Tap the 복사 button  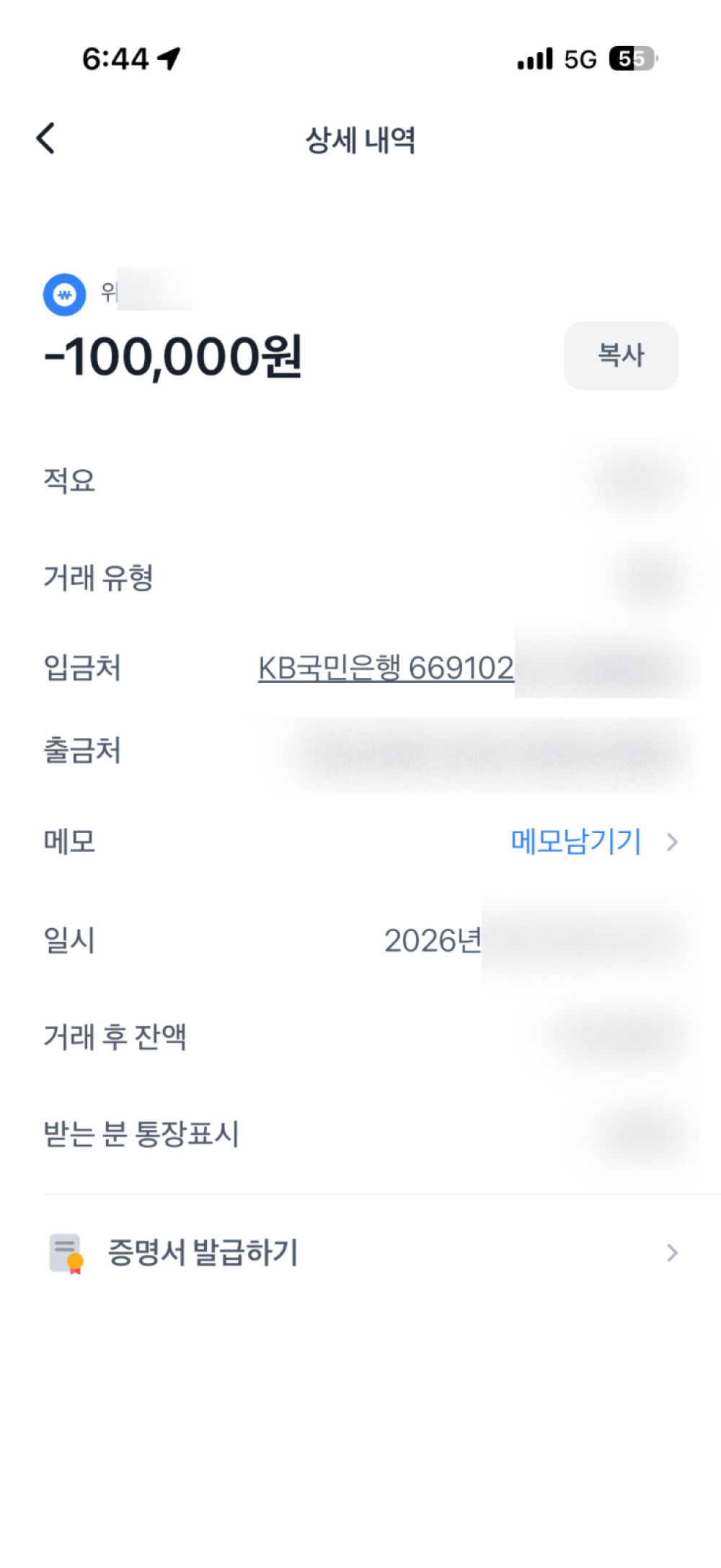[620, 355]
